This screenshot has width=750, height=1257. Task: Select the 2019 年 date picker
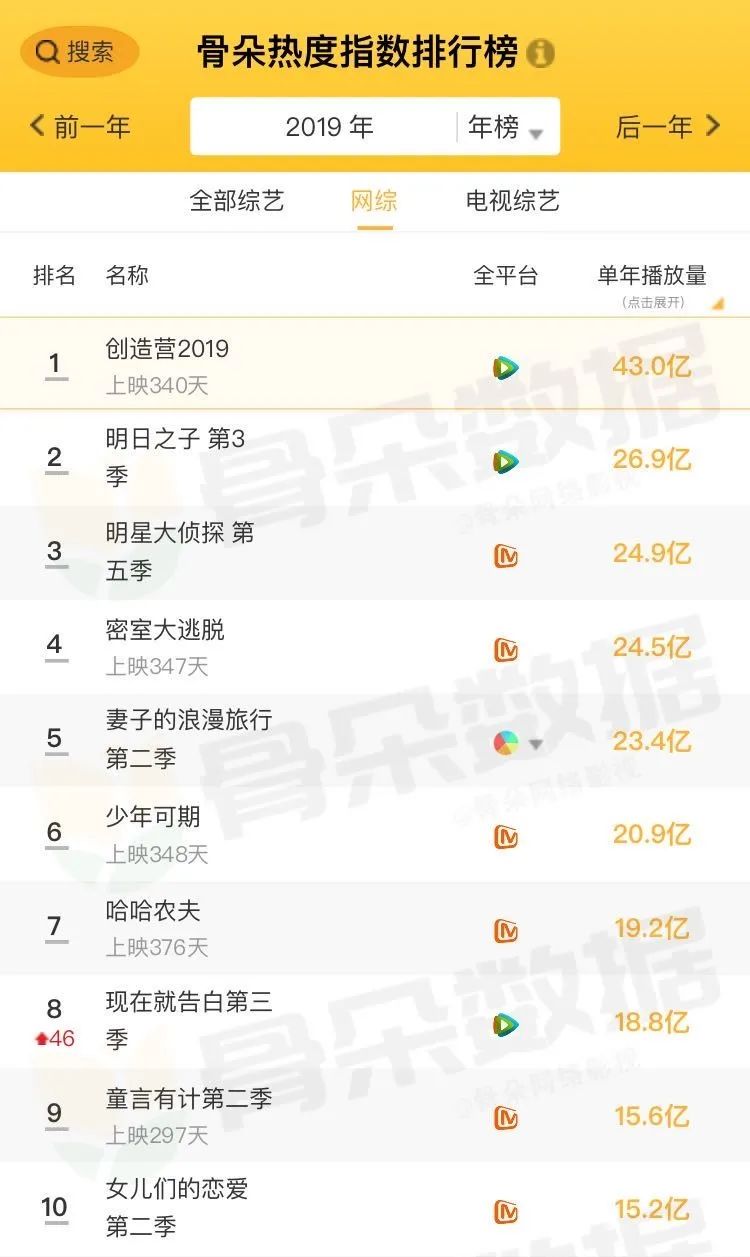(x=329, y=127)
